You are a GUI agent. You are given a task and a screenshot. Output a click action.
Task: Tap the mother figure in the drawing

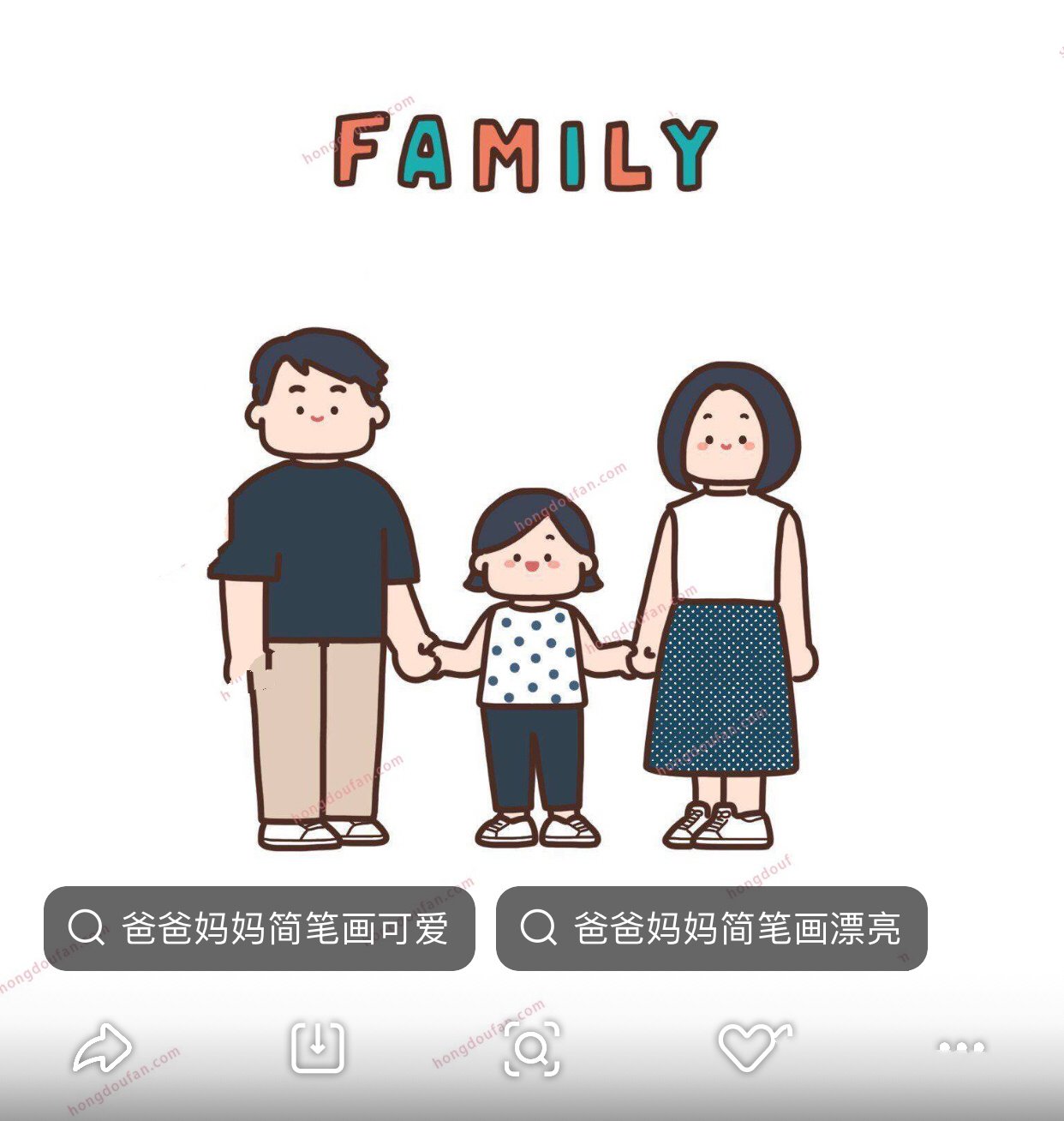(724, 600)
